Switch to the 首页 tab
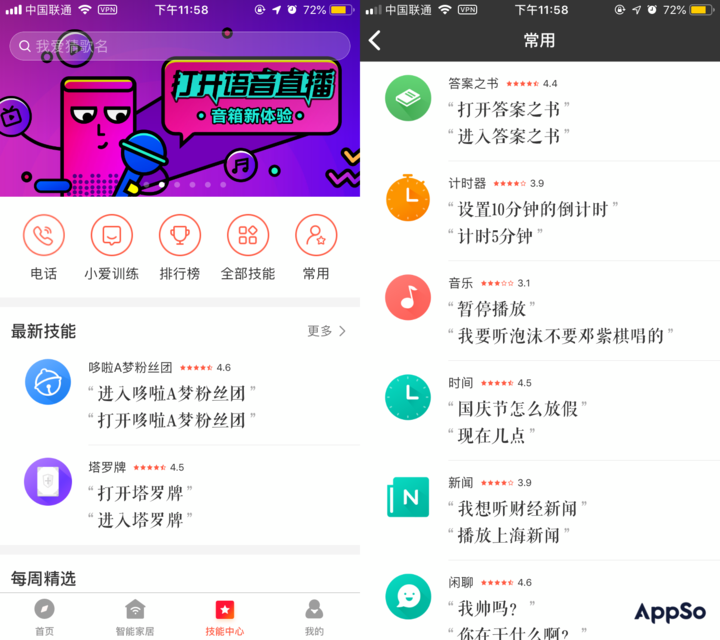Viewport: 720px width, 640px height. pyautogui.click(x=44, y=616)
